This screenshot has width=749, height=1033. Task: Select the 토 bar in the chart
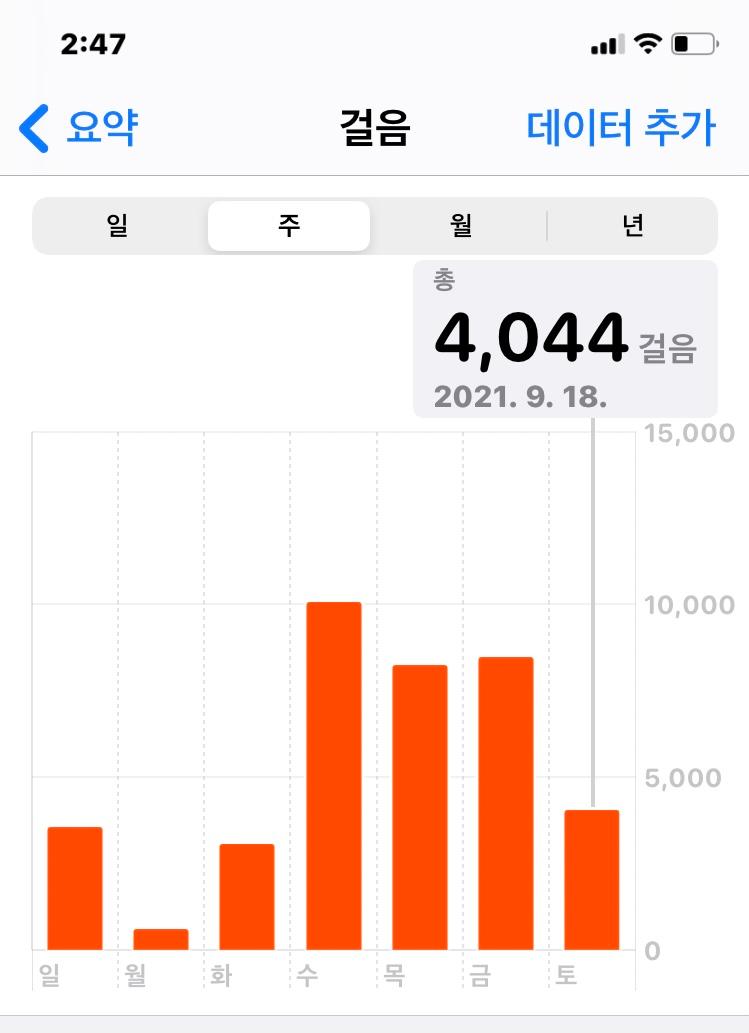591,879
